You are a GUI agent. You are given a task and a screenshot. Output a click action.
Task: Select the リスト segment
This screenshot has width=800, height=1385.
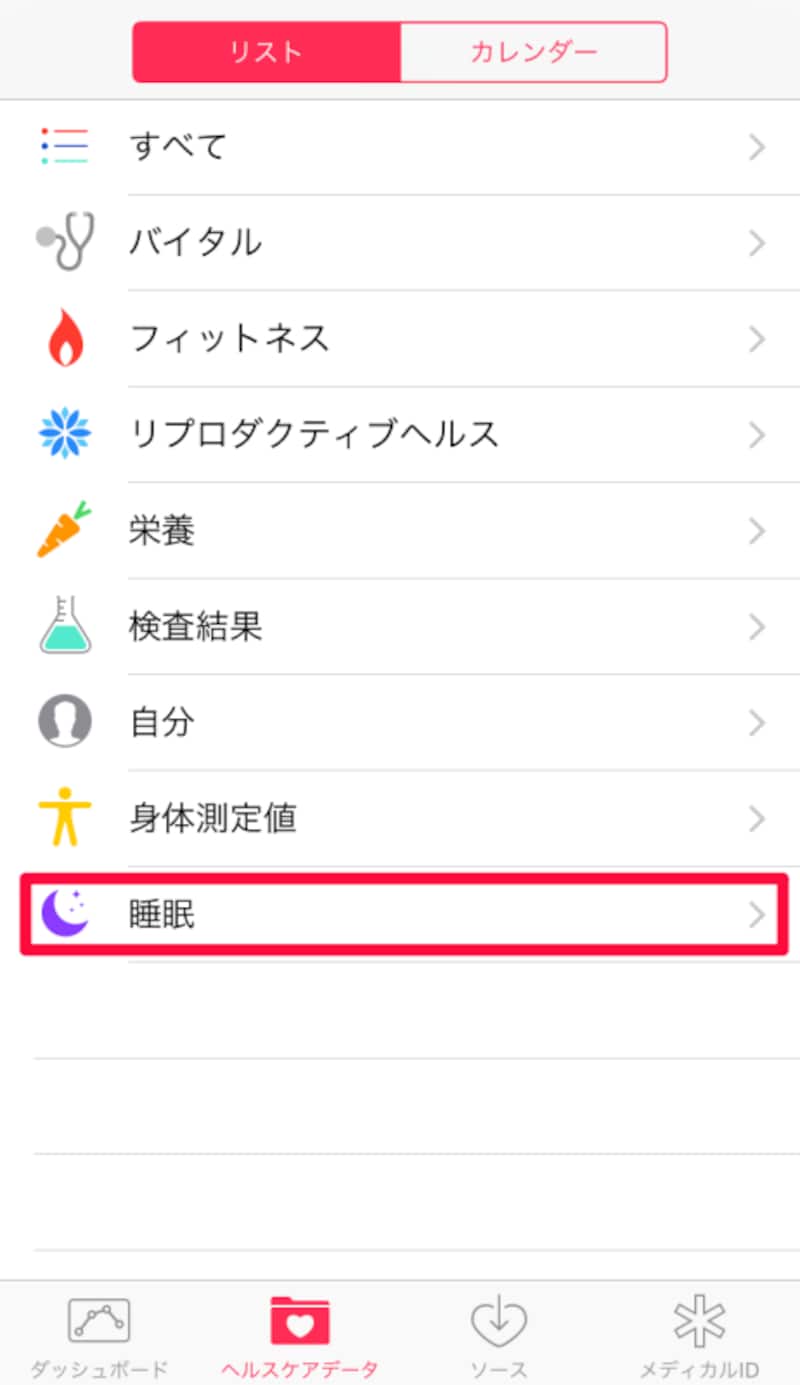tap(267, 52)
